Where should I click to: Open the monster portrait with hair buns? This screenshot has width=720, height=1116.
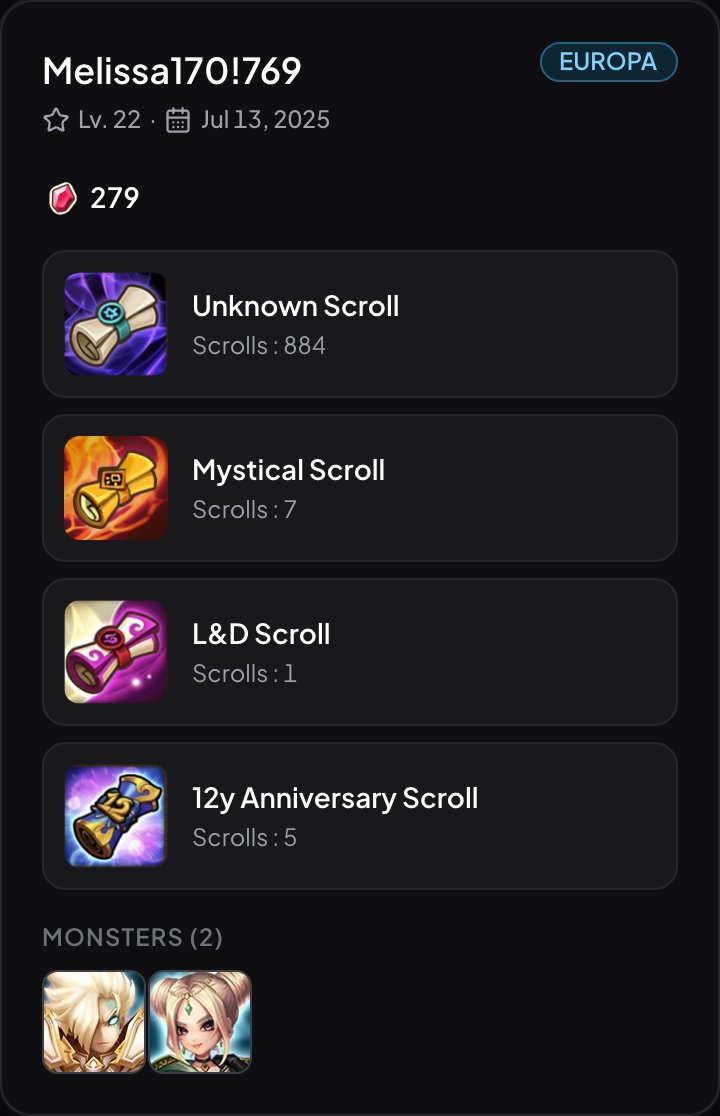(200, 1021)
